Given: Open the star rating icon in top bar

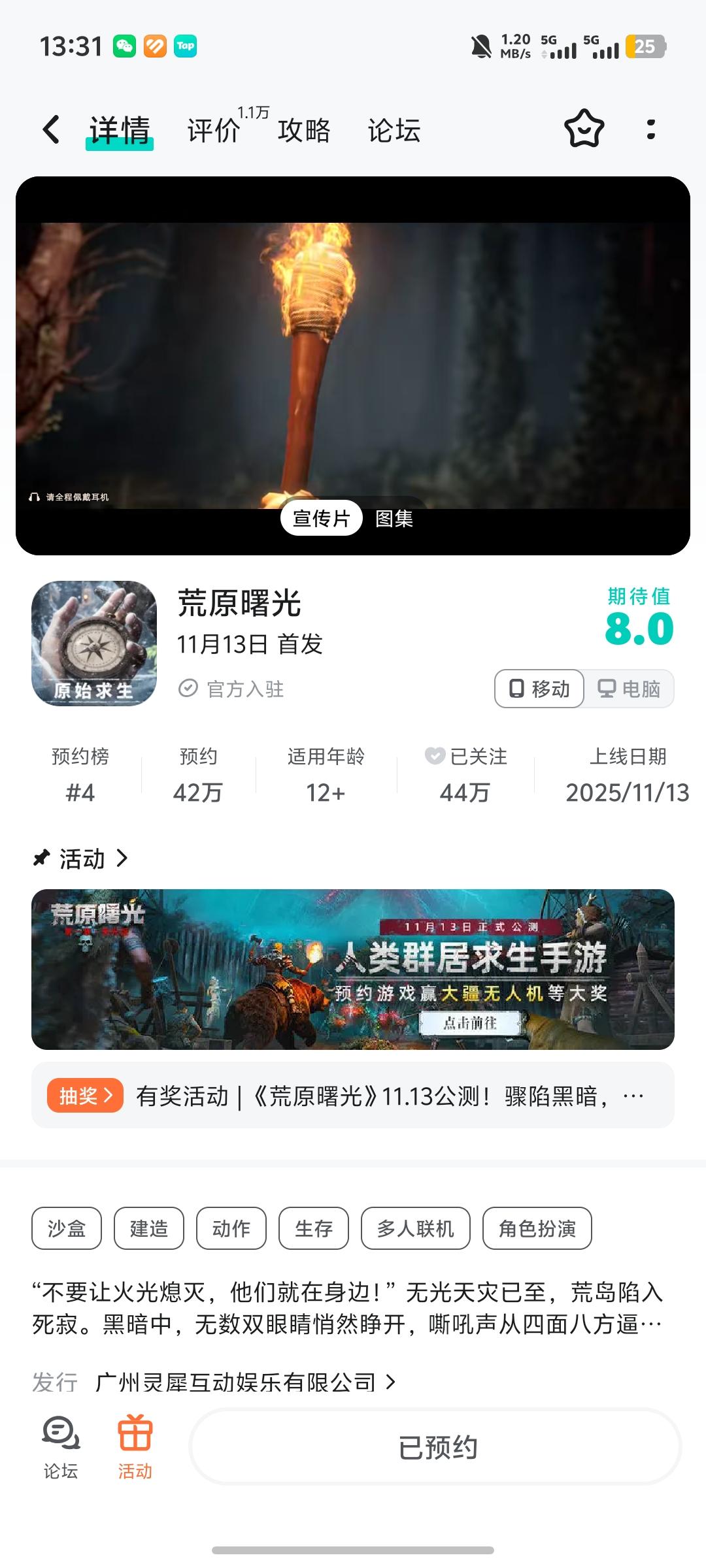Looking at the screenshot, I should pos(584,130).
